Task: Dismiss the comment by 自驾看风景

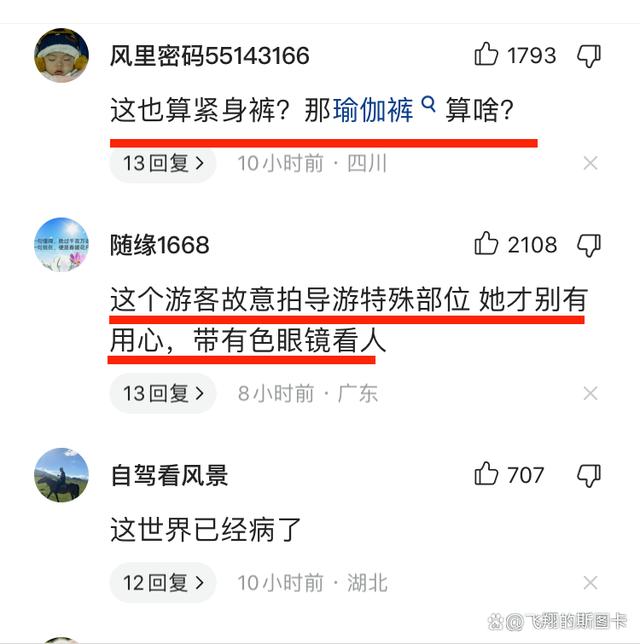Action: coord(591,583)
